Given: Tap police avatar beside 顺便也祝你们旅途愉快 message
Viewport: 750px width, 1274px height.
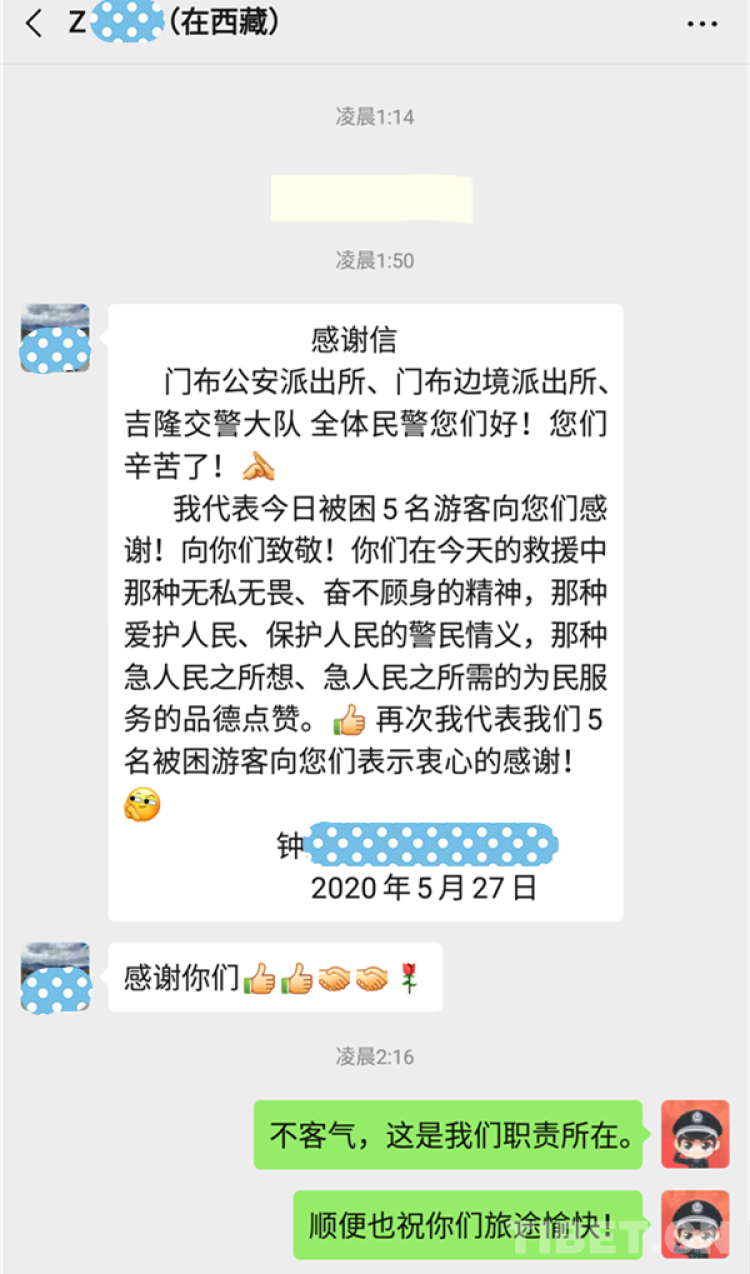Looking at the screenshot, I should tap(695, 1224).
